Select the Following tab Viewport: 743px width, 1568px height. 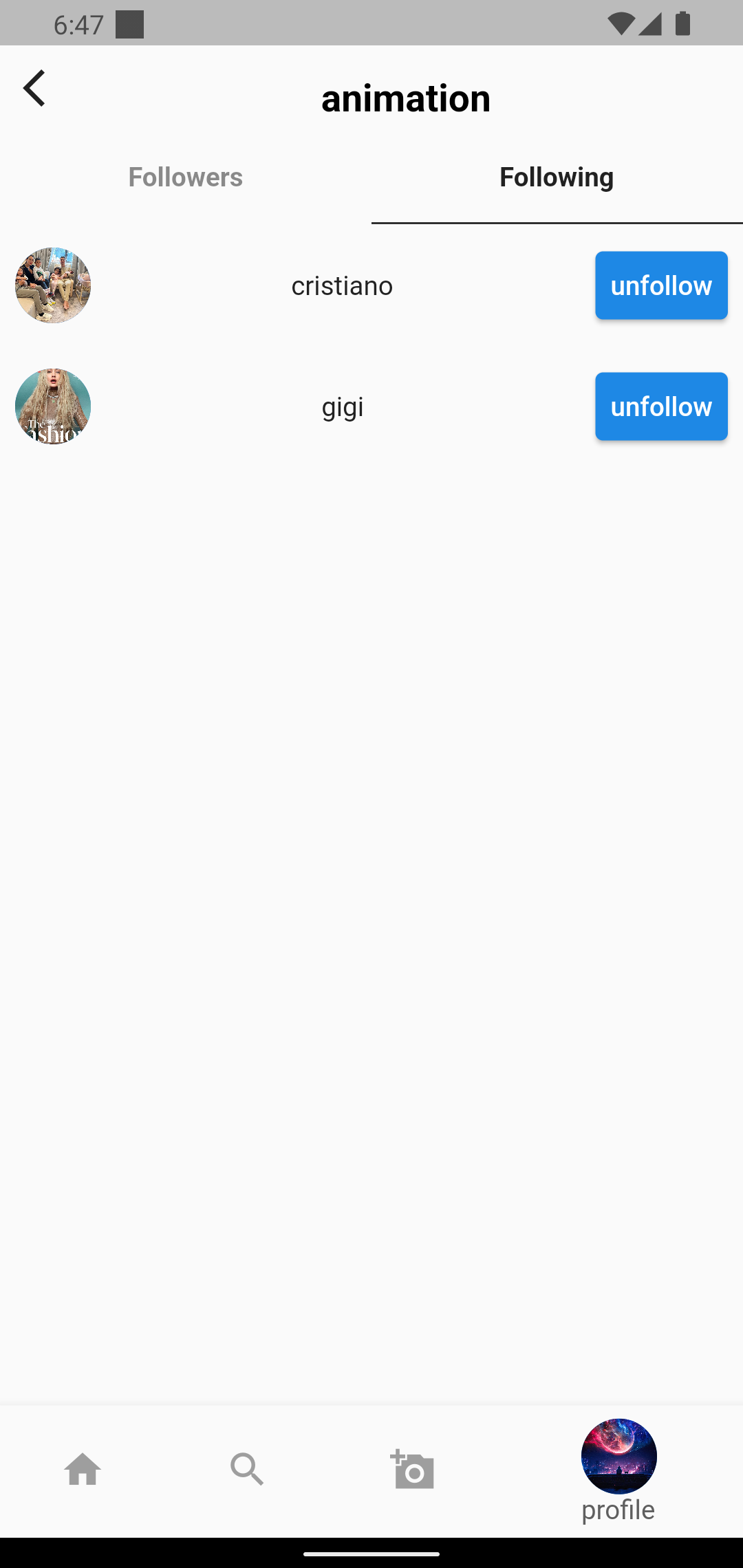(x=557, y=177)
